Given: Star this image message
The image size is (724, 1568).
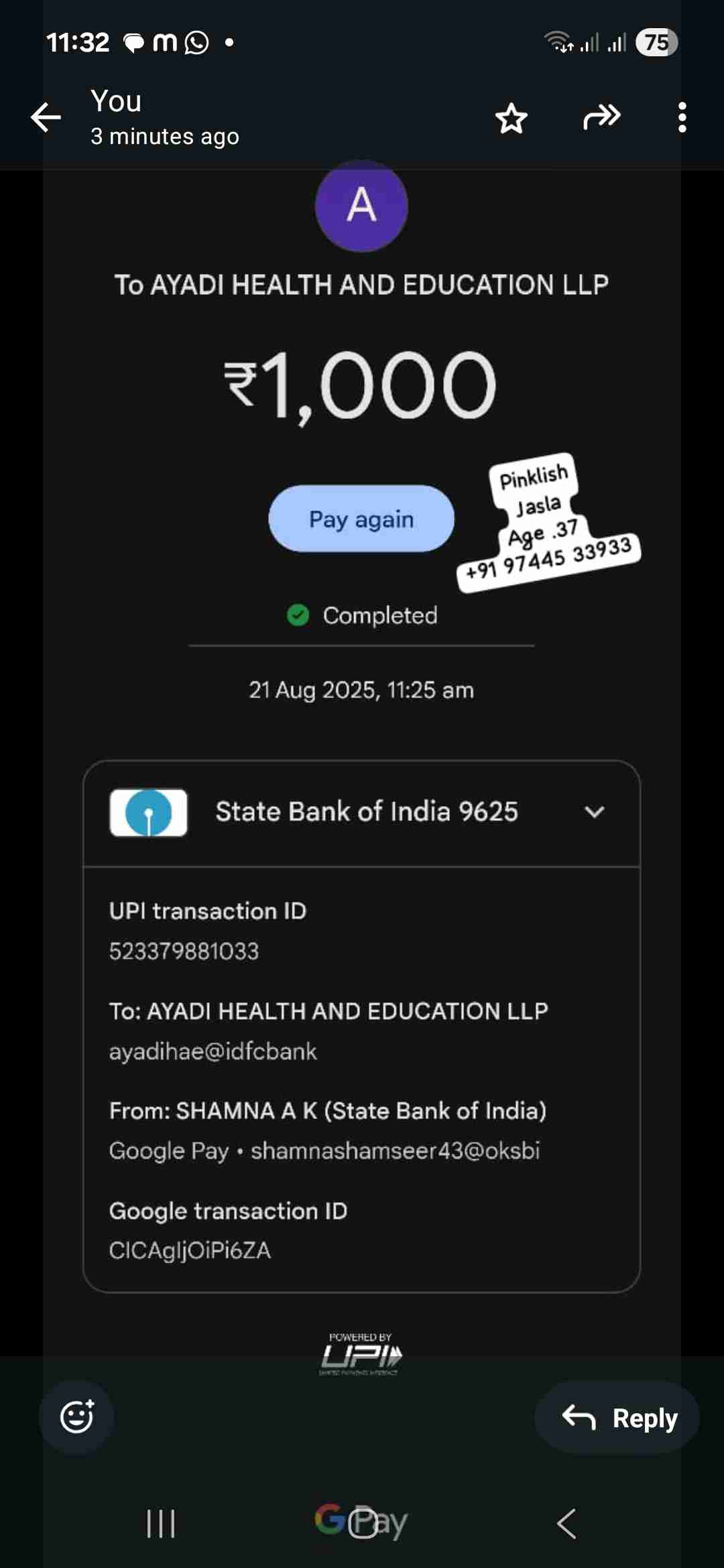Looking at the screenshot, I should (511, 119).
